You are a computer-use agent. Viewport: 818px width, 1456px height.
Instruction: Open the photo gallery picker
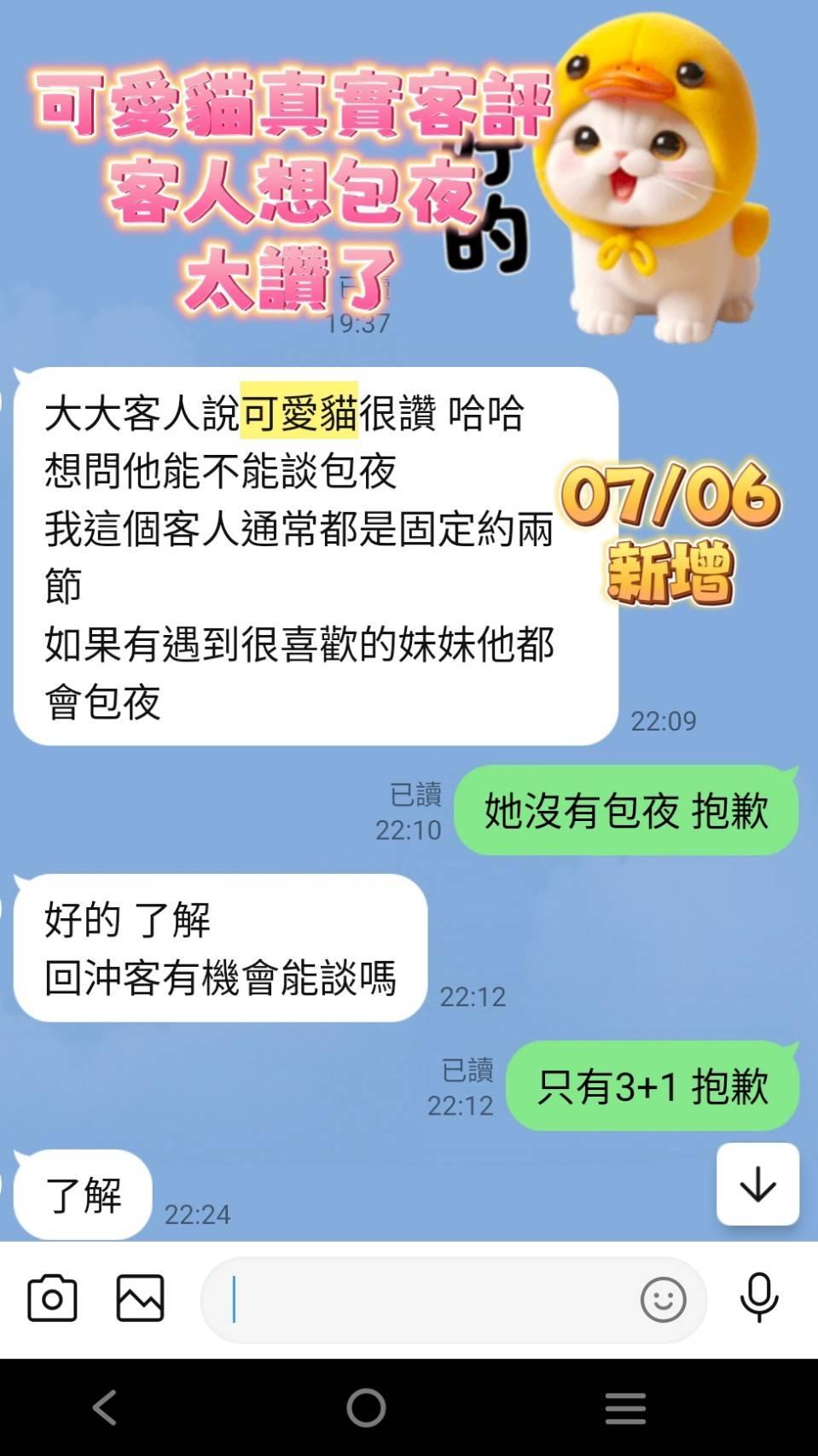(x=140, y=1299)
